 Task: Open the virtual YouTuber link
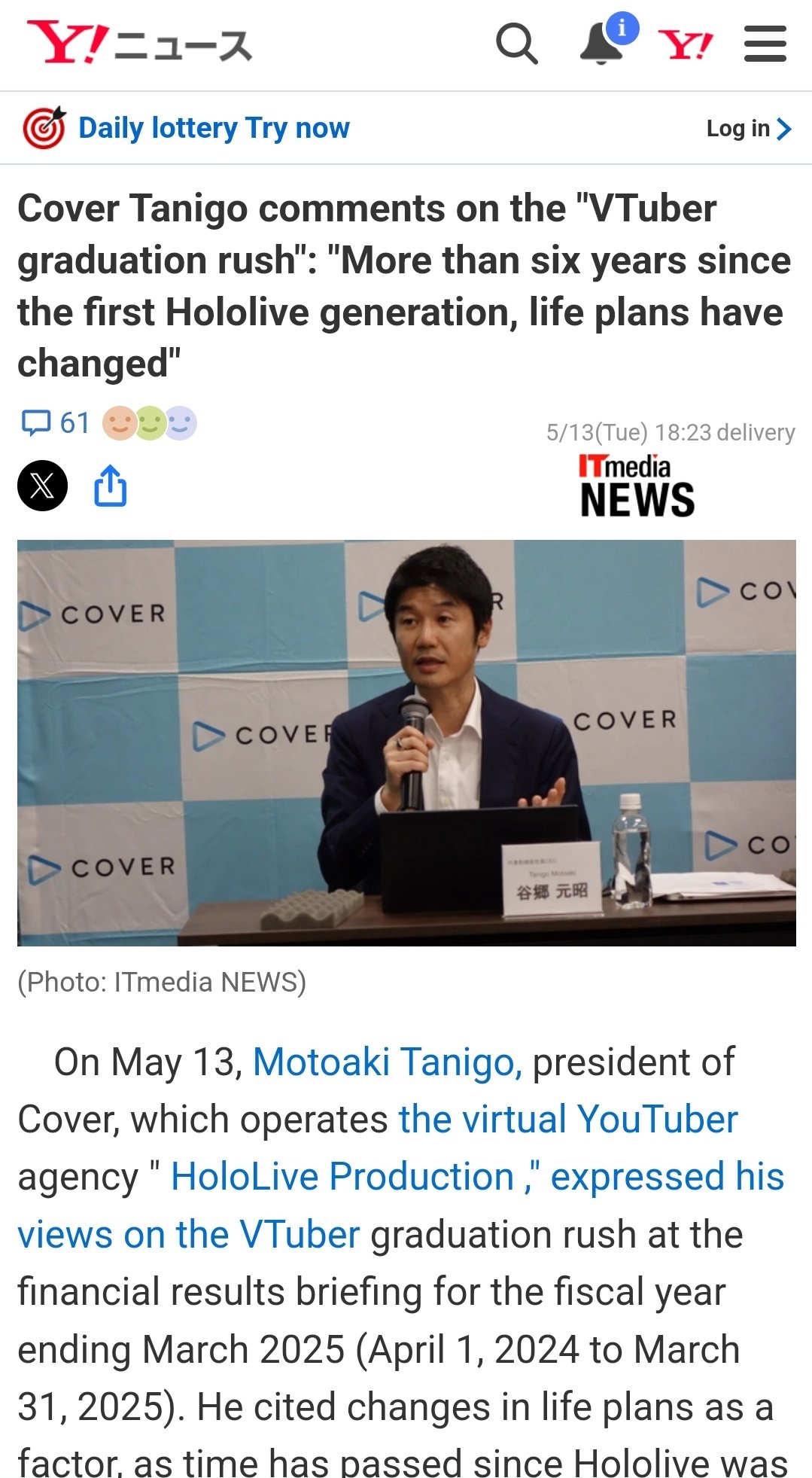click(568, 1119)
